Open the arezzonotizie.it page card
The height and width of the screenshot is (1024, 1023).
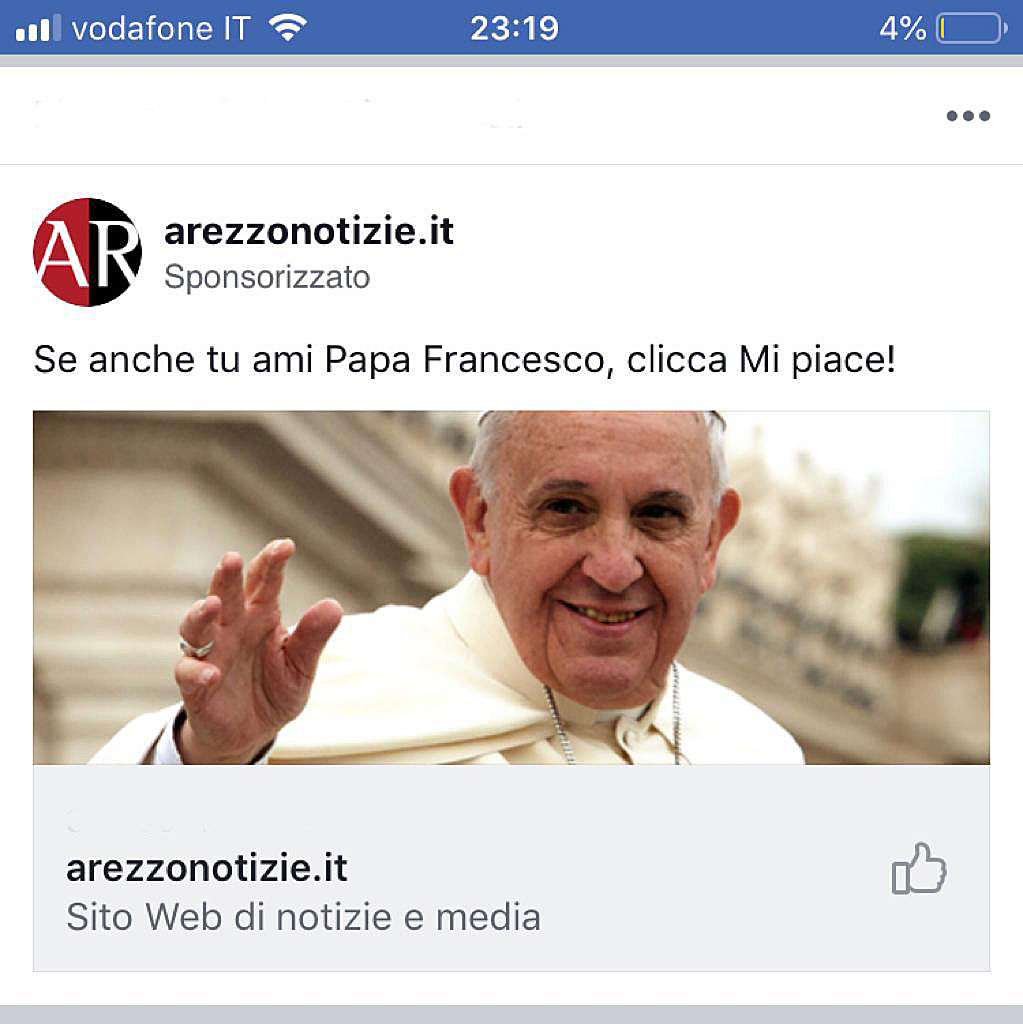(x=400, y=890)
